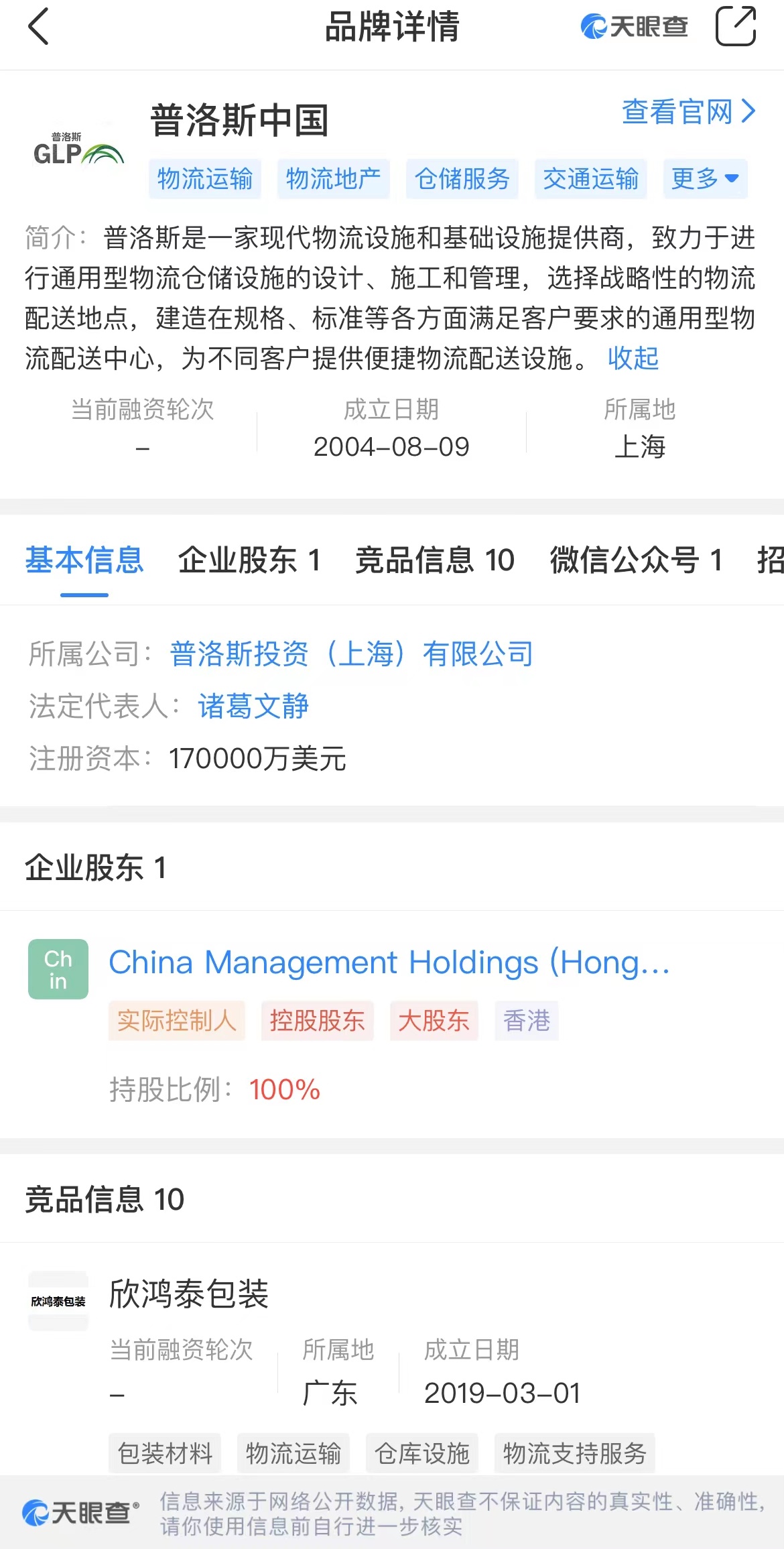The height and width of the screenshot is (1549, 784).
Task: Share this brand page via share icon
Action: click(x=736, y=26)
